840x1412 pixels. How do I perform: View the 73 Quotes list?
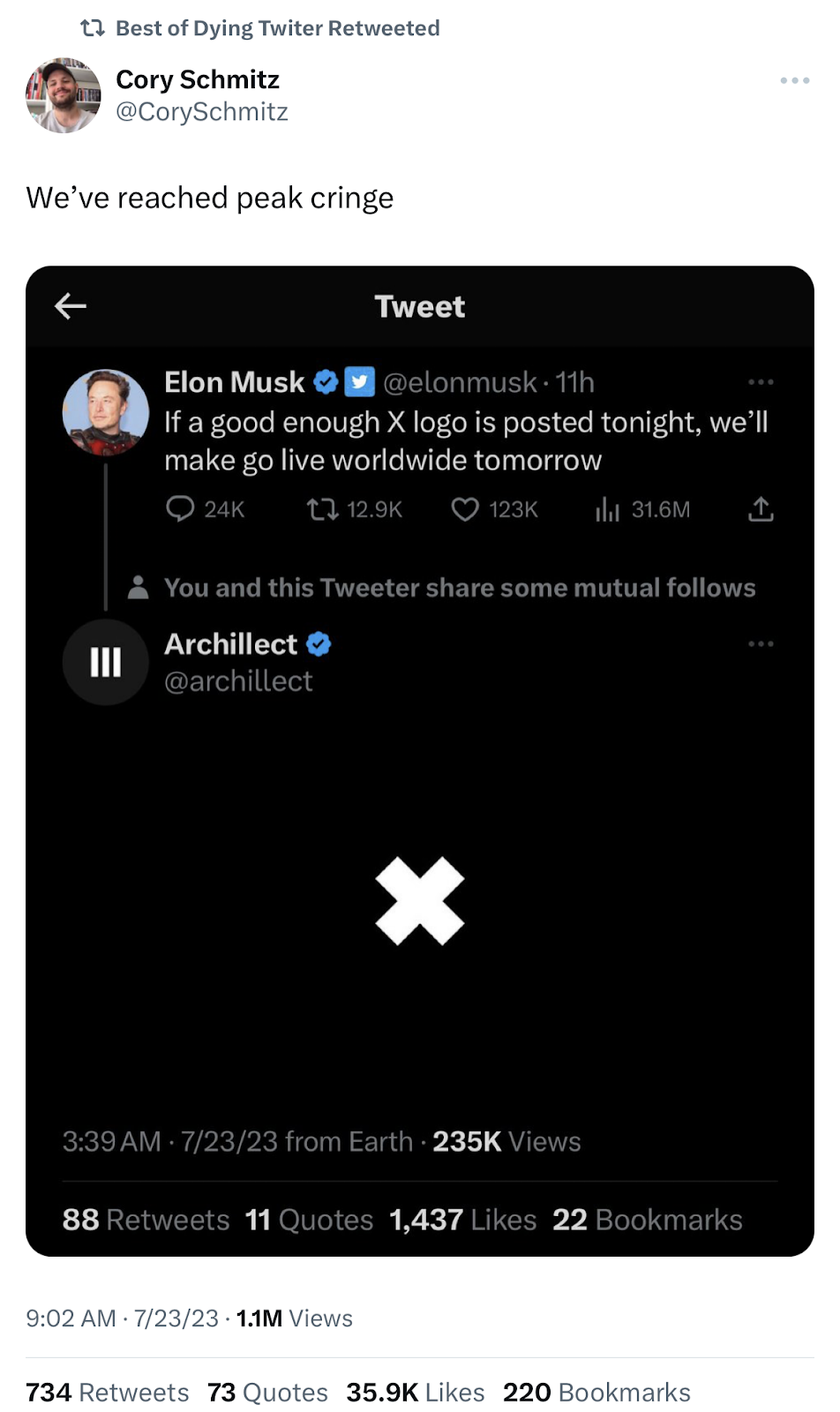267,1393
